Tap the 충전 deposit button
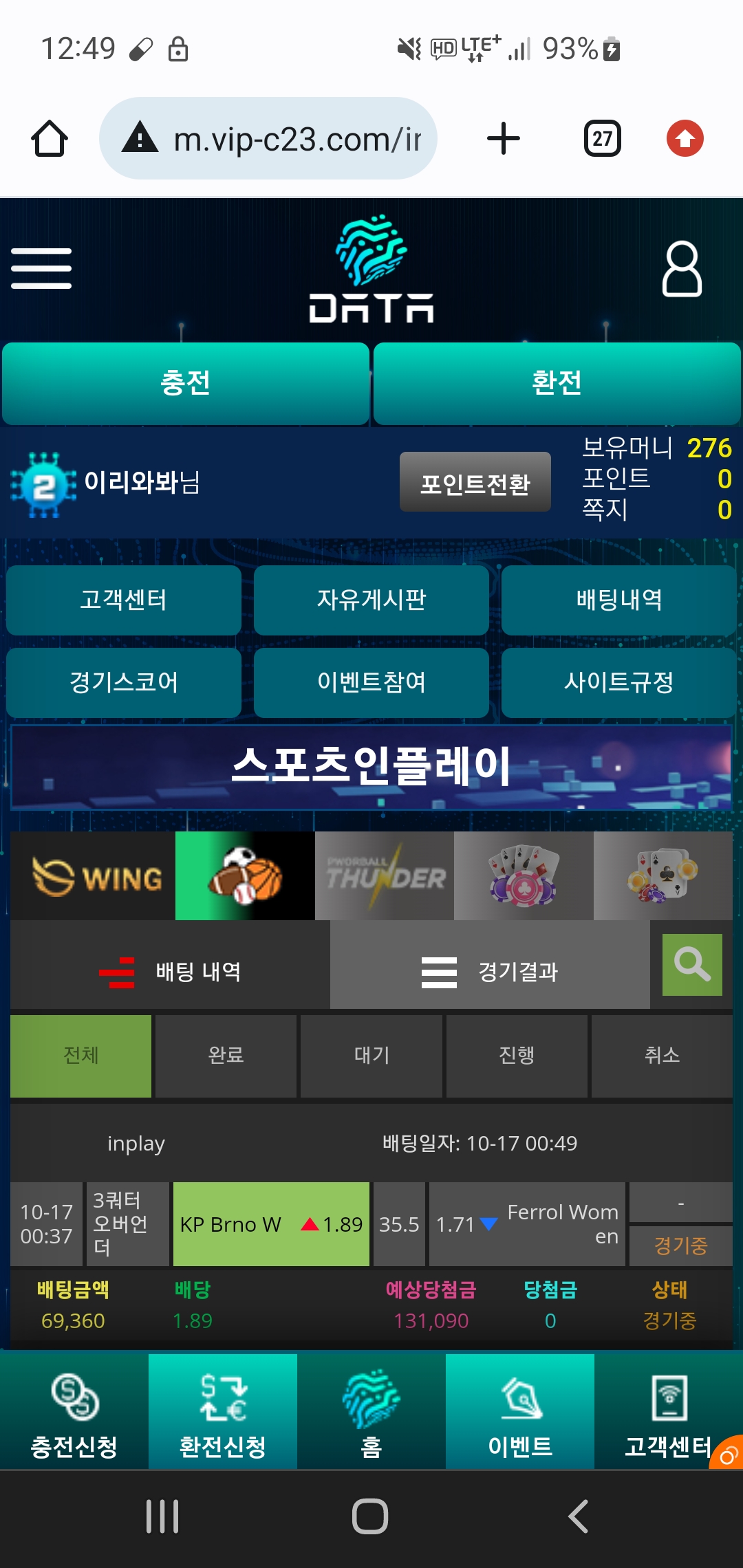 186,383
